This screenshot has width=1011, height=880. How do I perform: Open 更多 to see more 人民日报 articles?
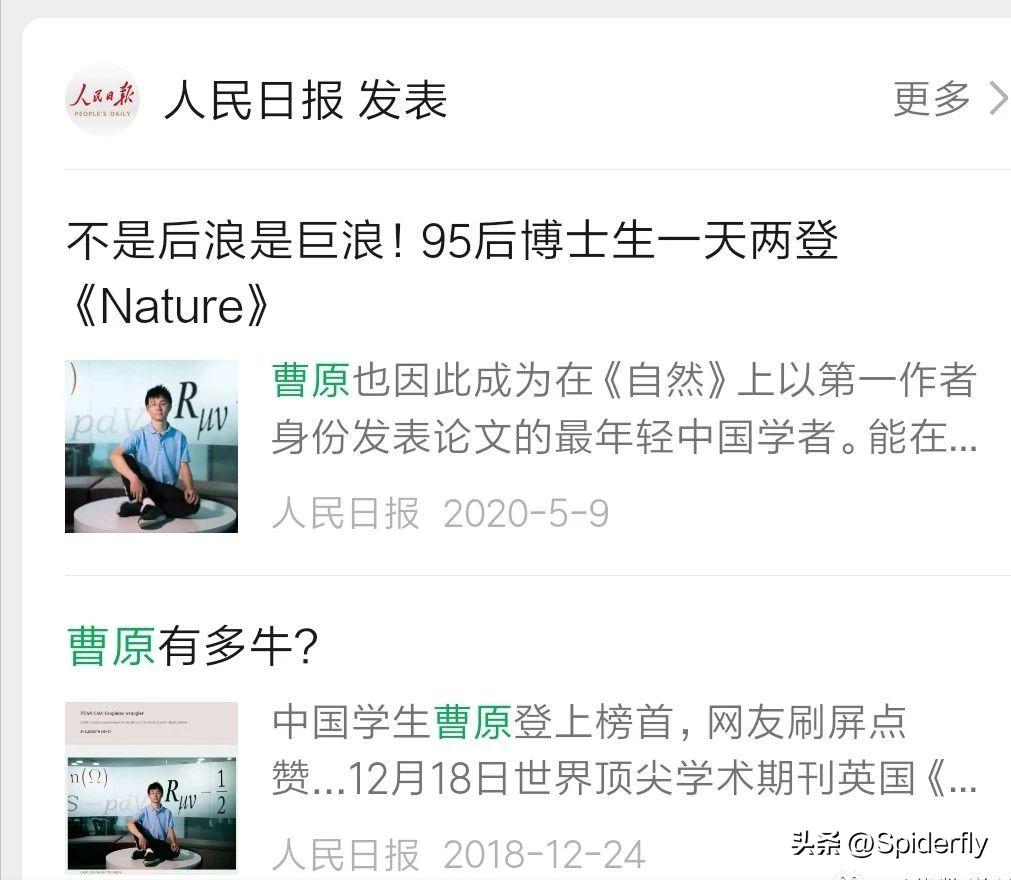pyautogui.click(x=948, y=99)
